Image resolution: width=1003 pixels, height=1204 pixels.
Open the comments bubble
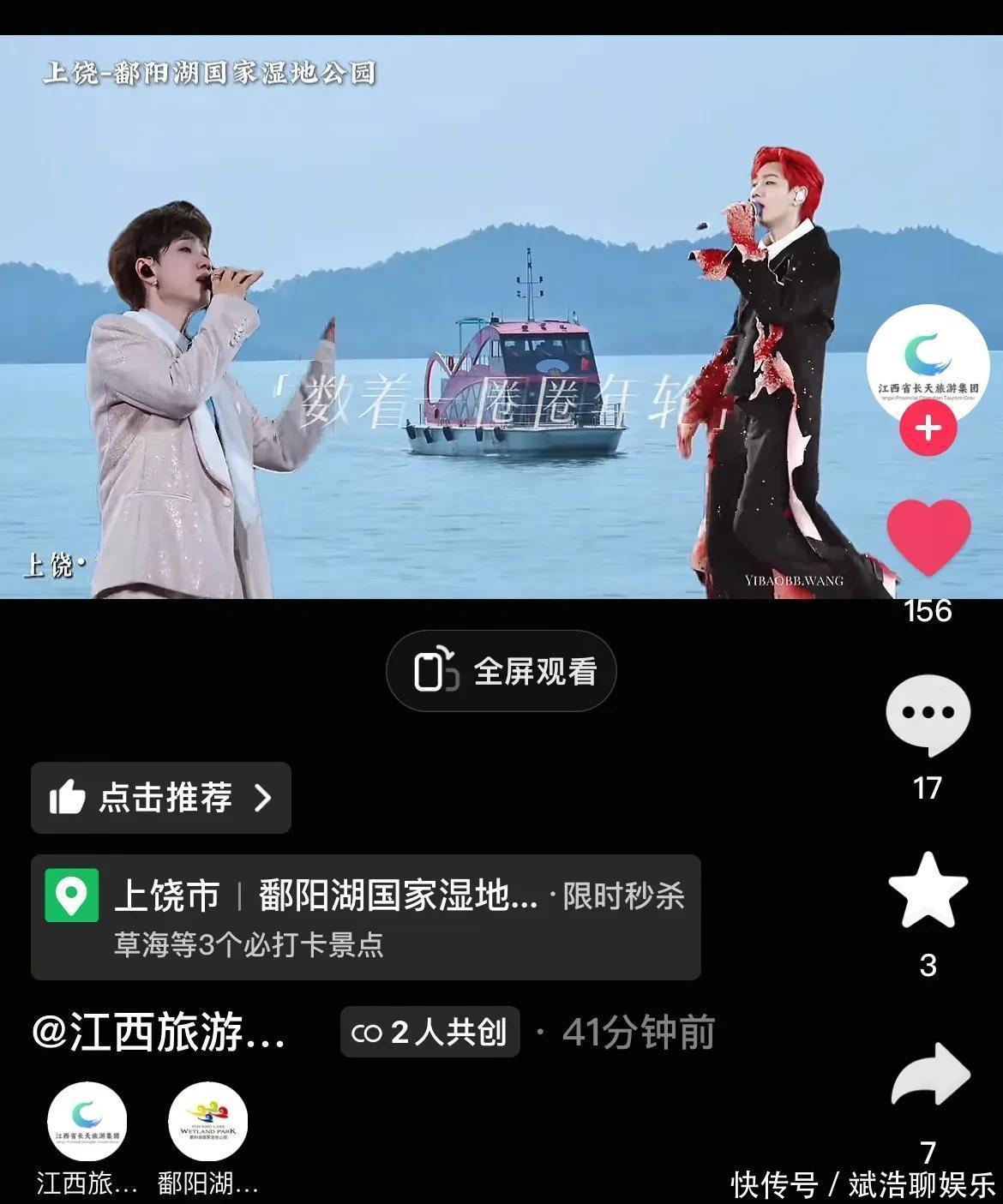tap(928, 715)
